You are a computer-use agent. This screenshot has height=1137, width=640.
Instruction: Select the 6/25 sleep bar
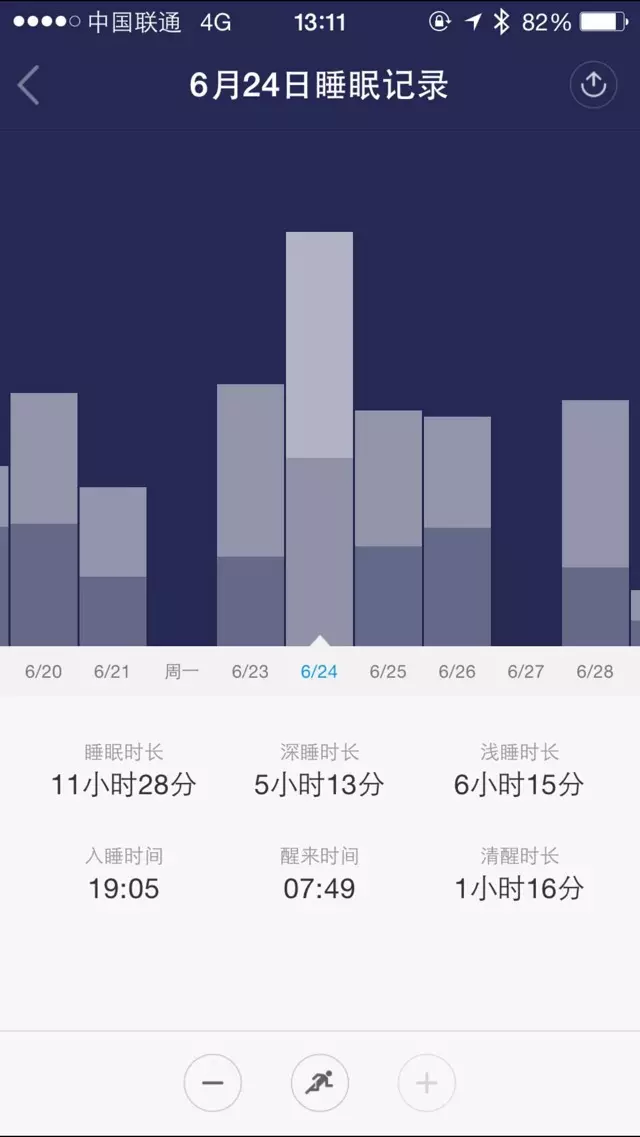388,528
